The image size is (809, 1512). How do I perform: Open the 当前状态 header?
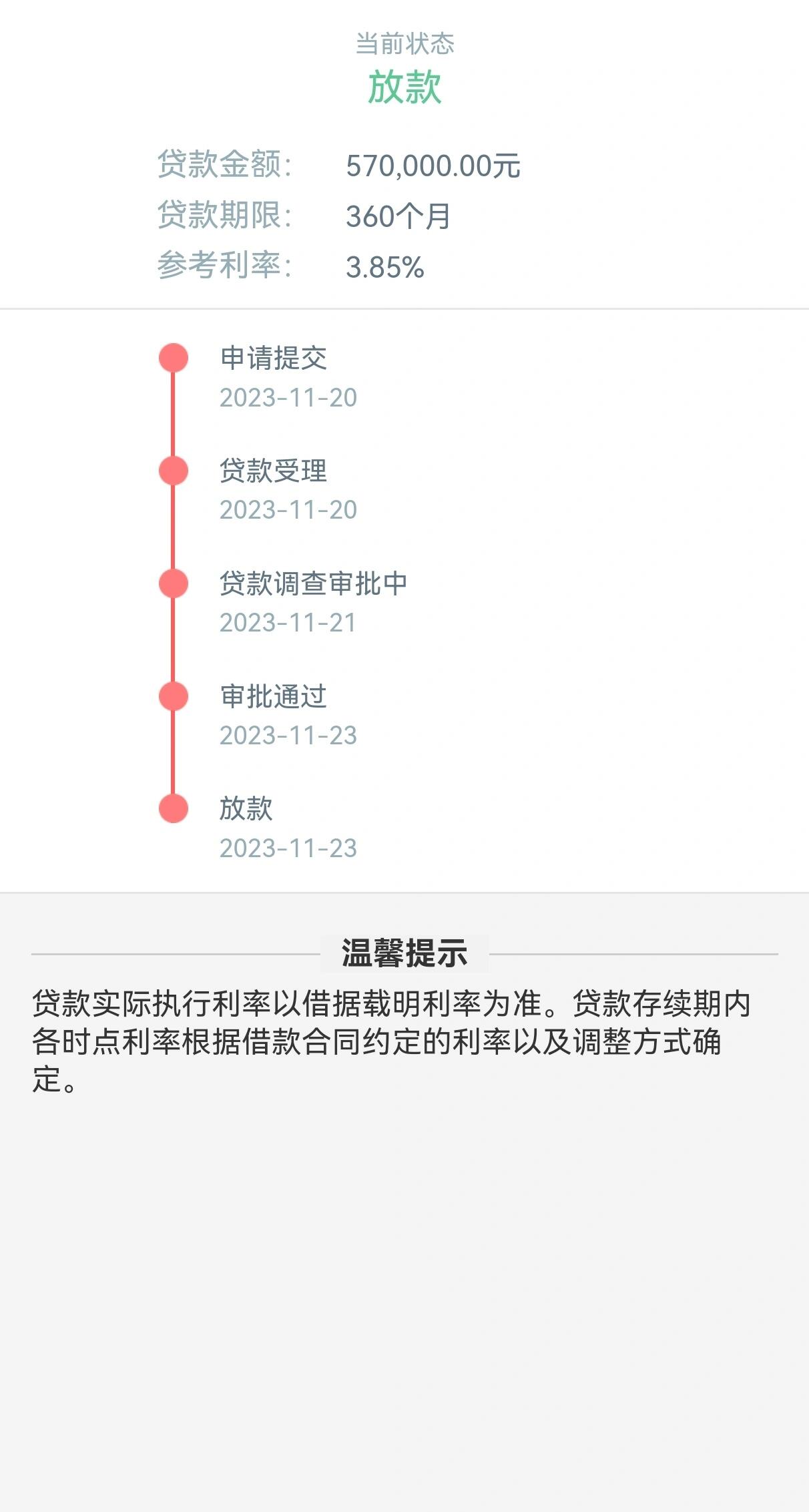coord(404,43)
